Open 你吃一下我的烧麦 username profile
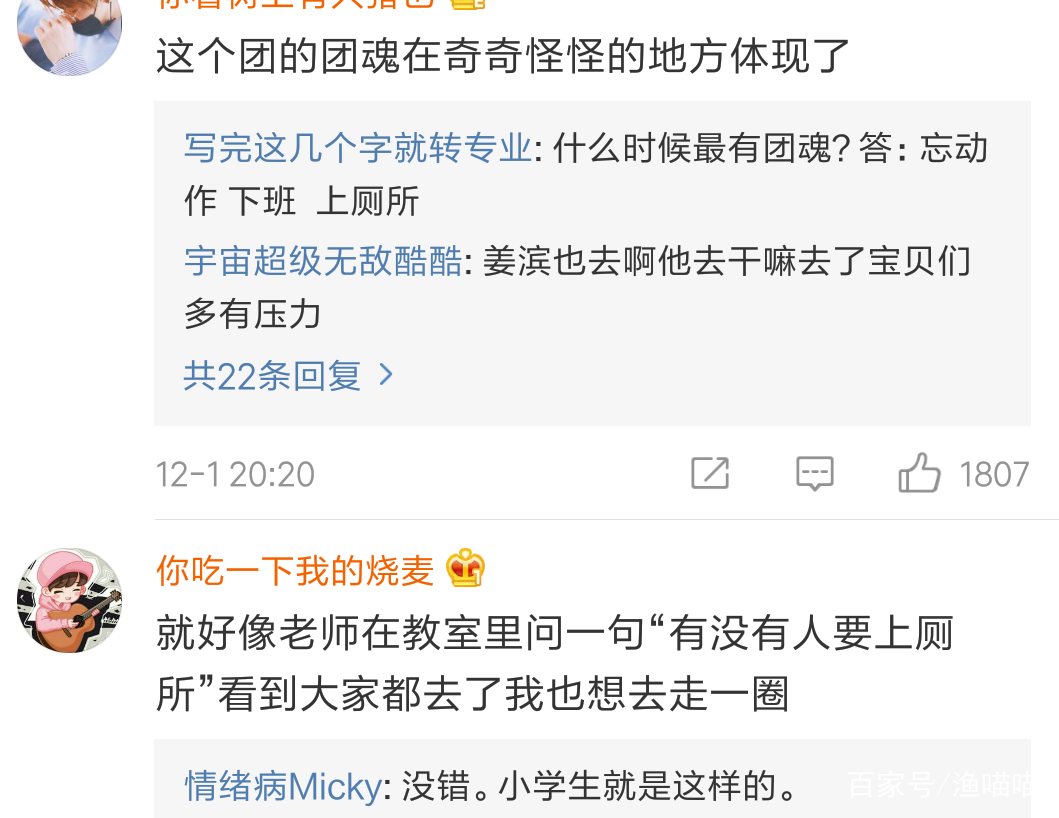This screenshot has height=818, width=1059. coord(295,570)
